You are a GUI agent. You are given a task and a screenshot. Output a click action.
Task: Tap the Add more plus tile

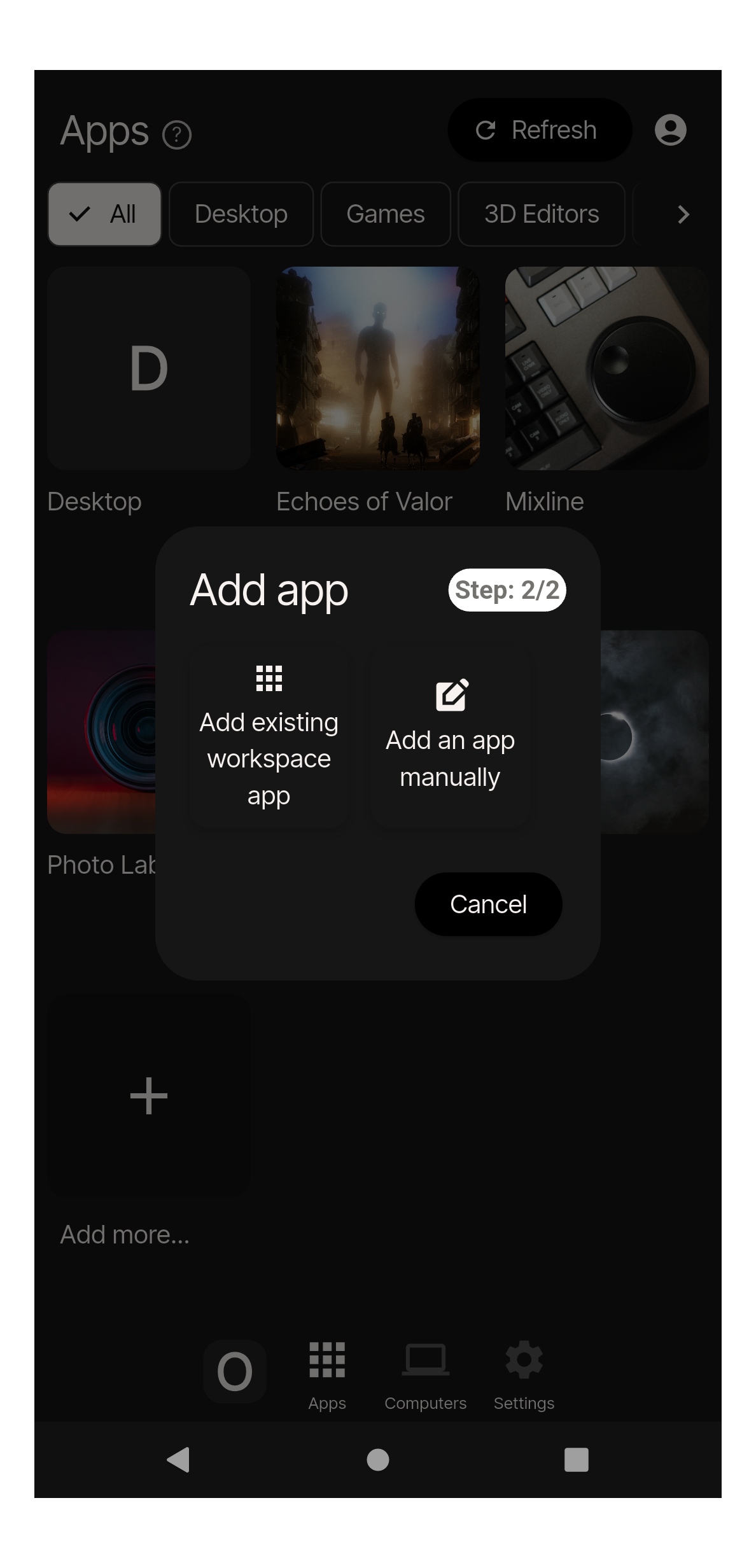(x=149, y=1096)
